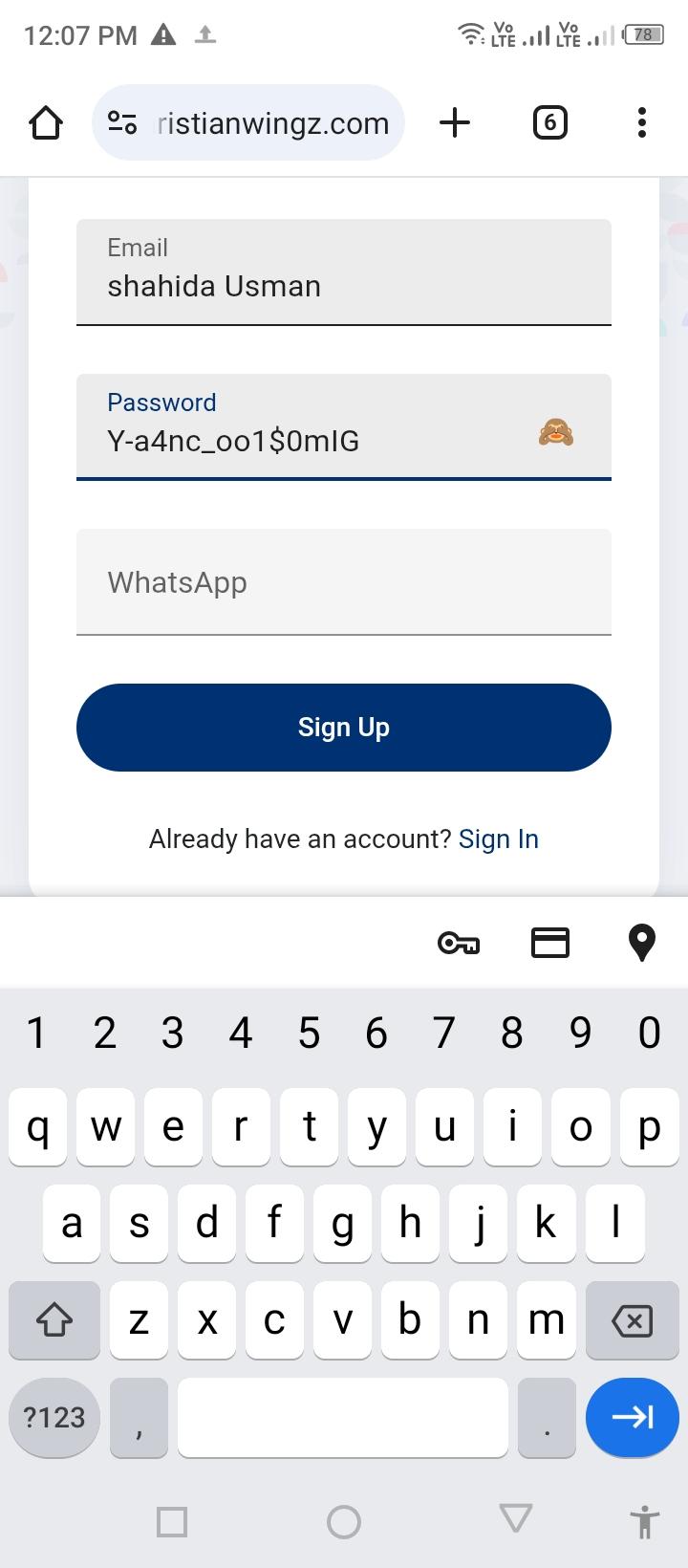The height and width of the screenshot is (1568, 688).
Task: Open saved payment cards autofill
Action: (x=549, y=944)
